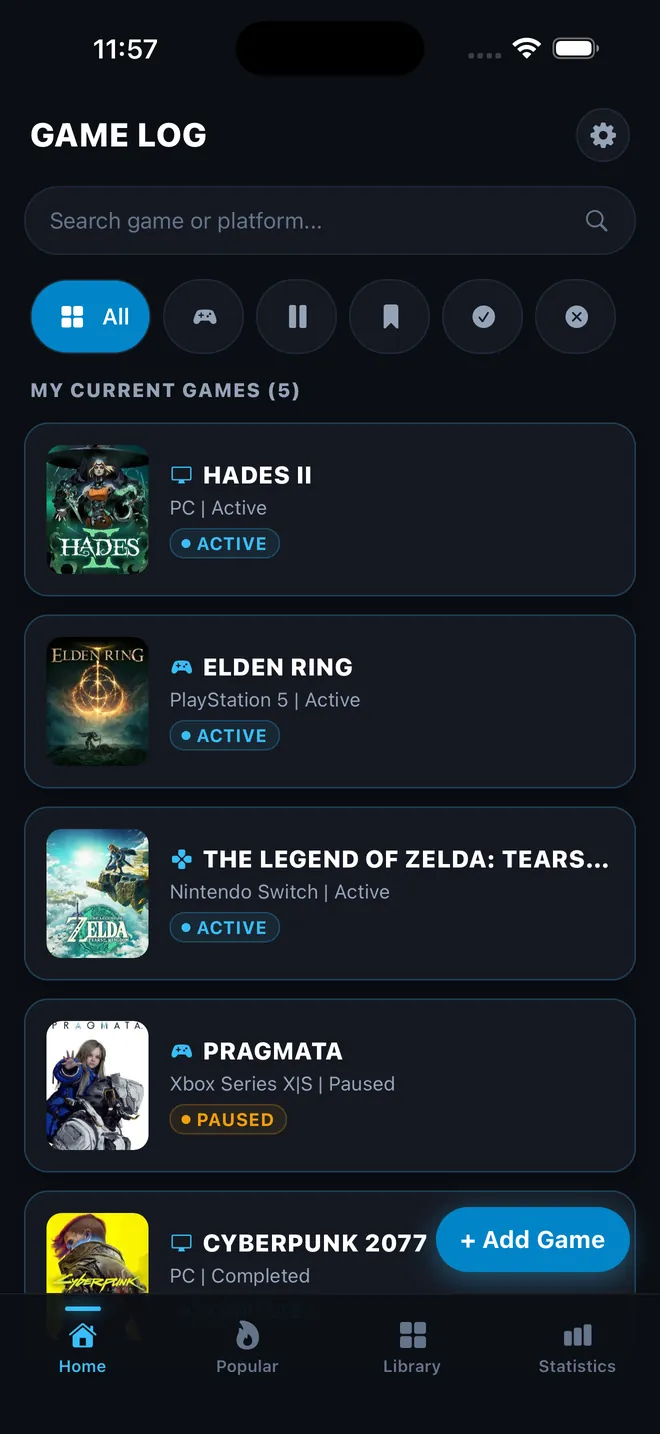
Task: Filter by the gamepad active chip
Action: (204, 317)
